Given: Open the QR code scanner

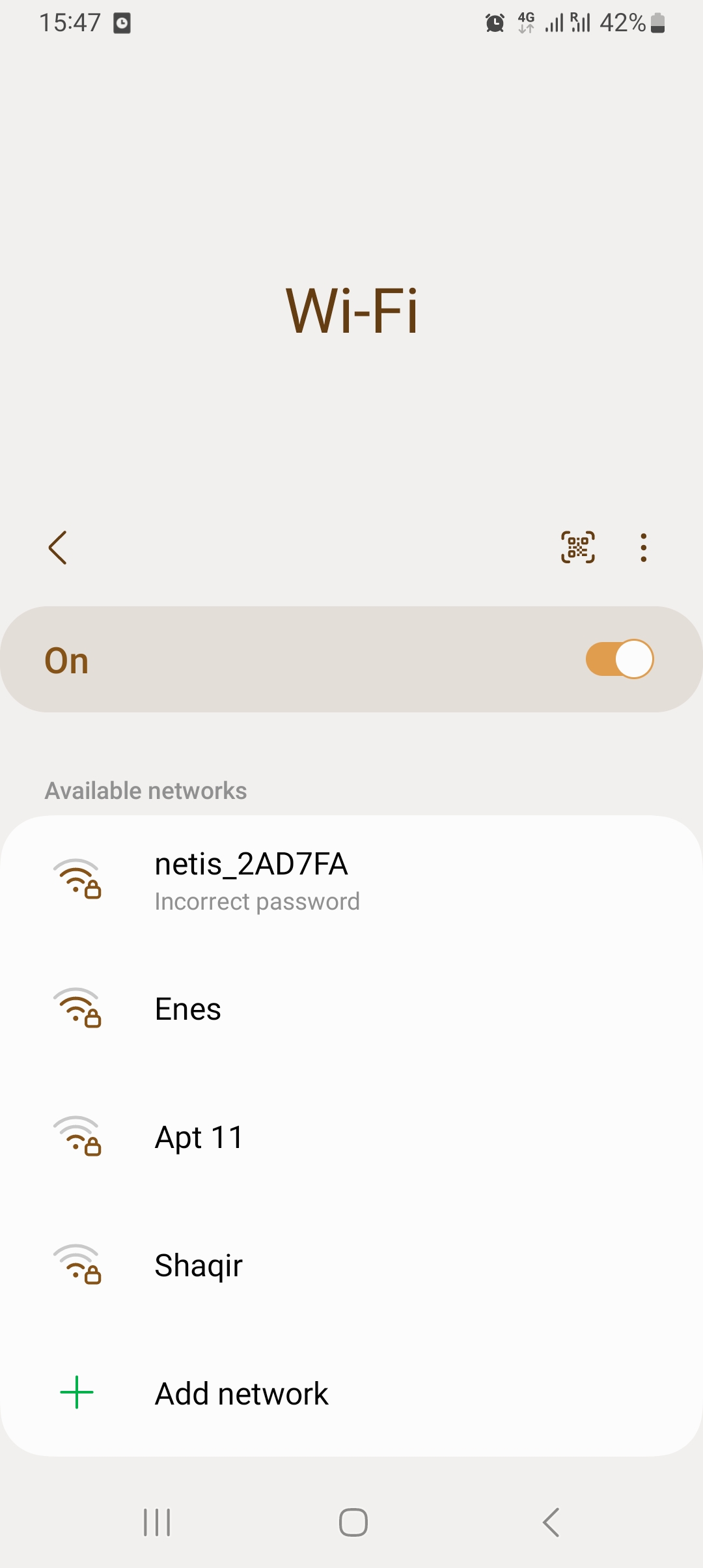Looking at the screenshot, I should [x=578, y=547].
